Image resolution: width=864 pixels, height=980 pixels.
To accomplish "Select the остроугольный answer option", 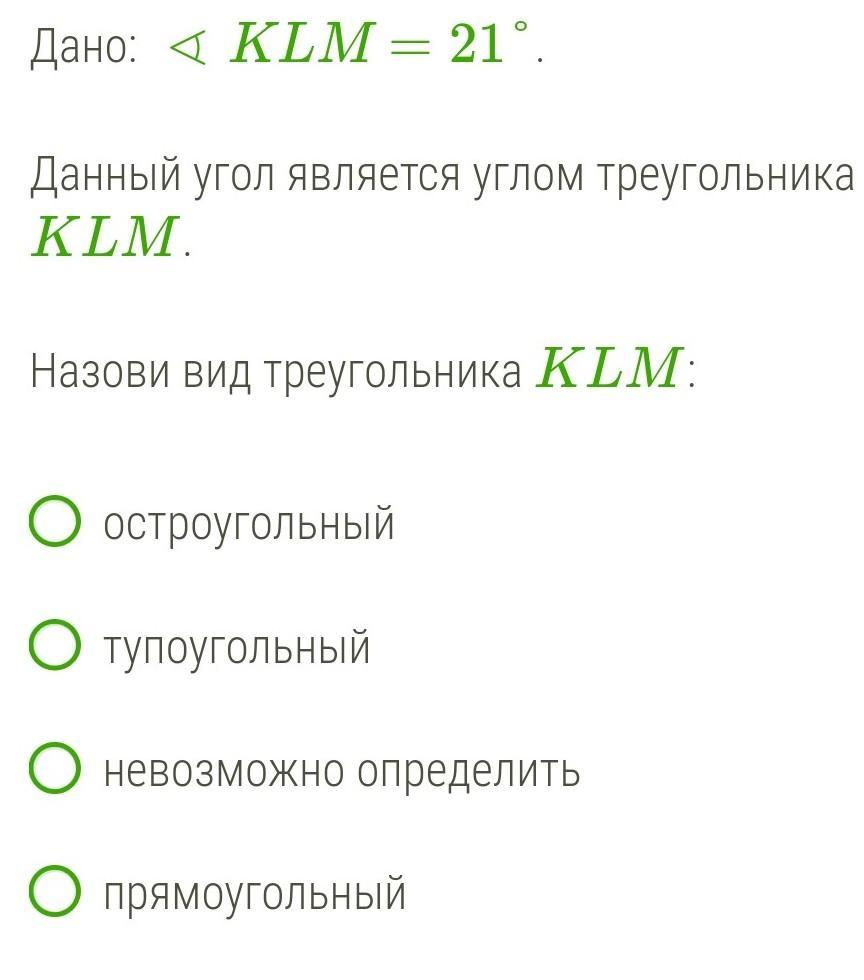I will pyautogui.click(x=54, y=523).
